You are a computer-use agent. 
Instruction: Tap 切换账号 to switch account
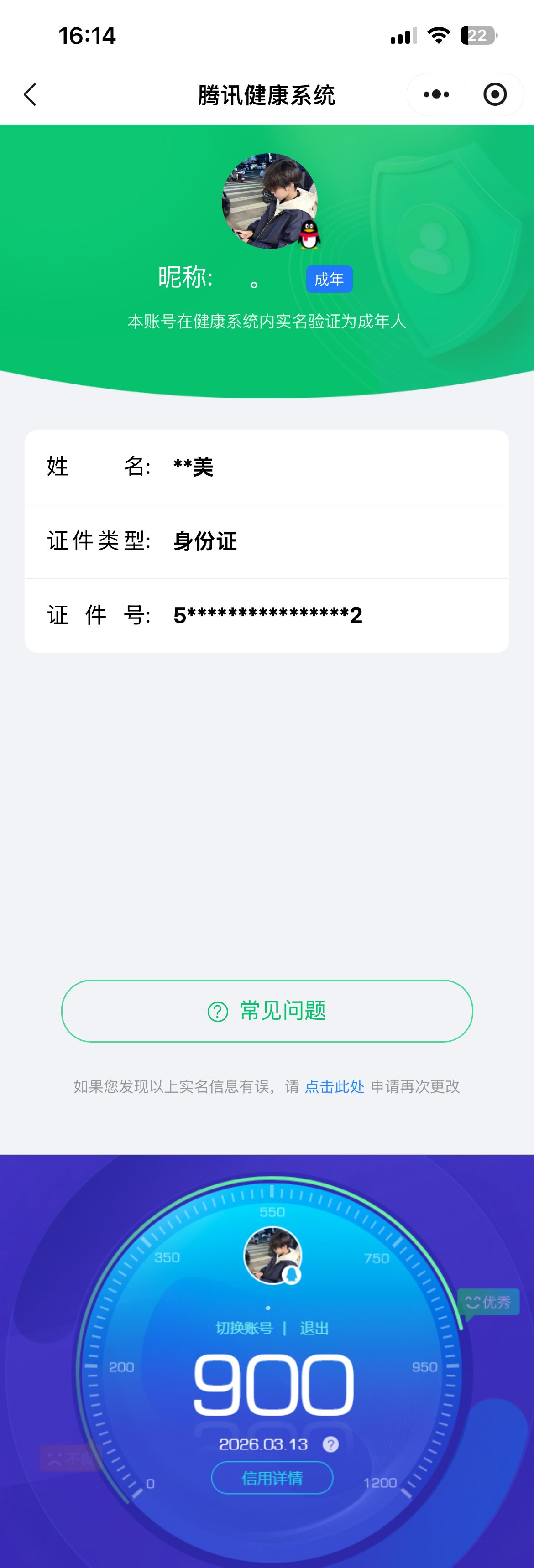pos(244,1328)
